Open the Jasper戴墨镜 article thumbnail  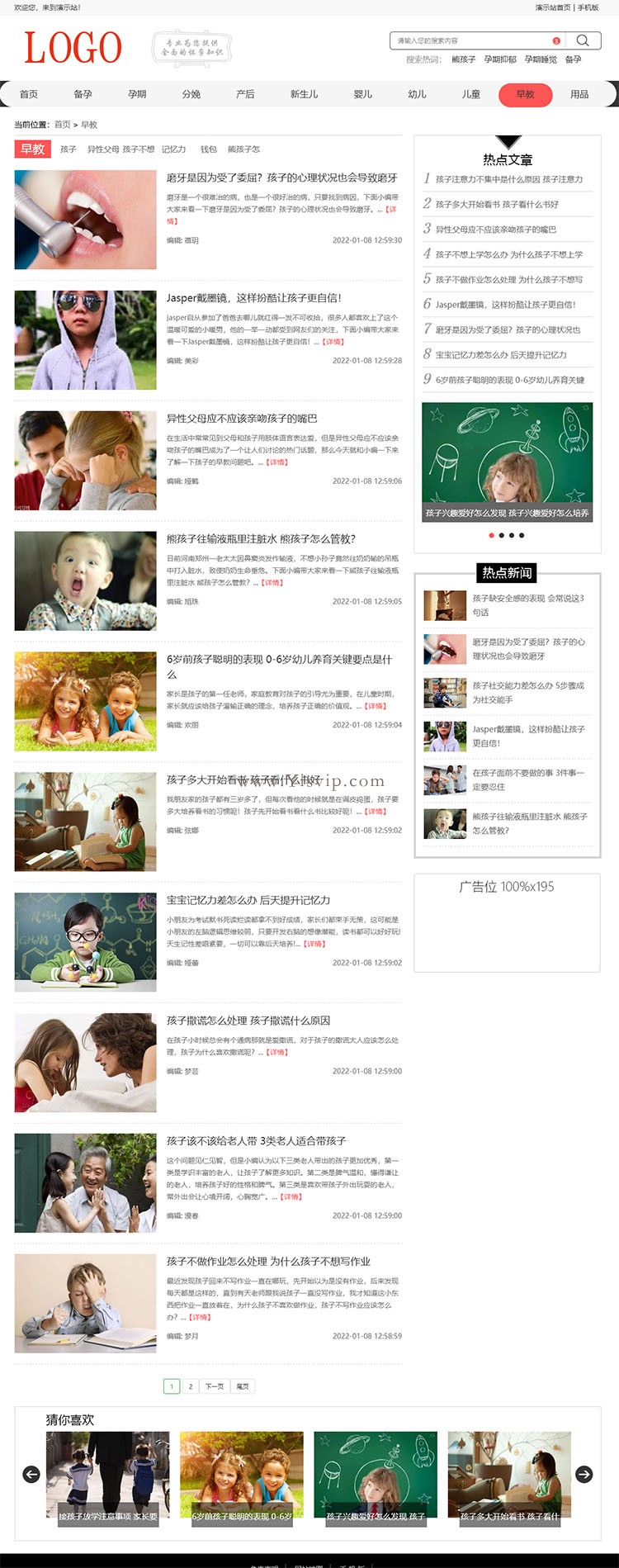pos(85,339)
